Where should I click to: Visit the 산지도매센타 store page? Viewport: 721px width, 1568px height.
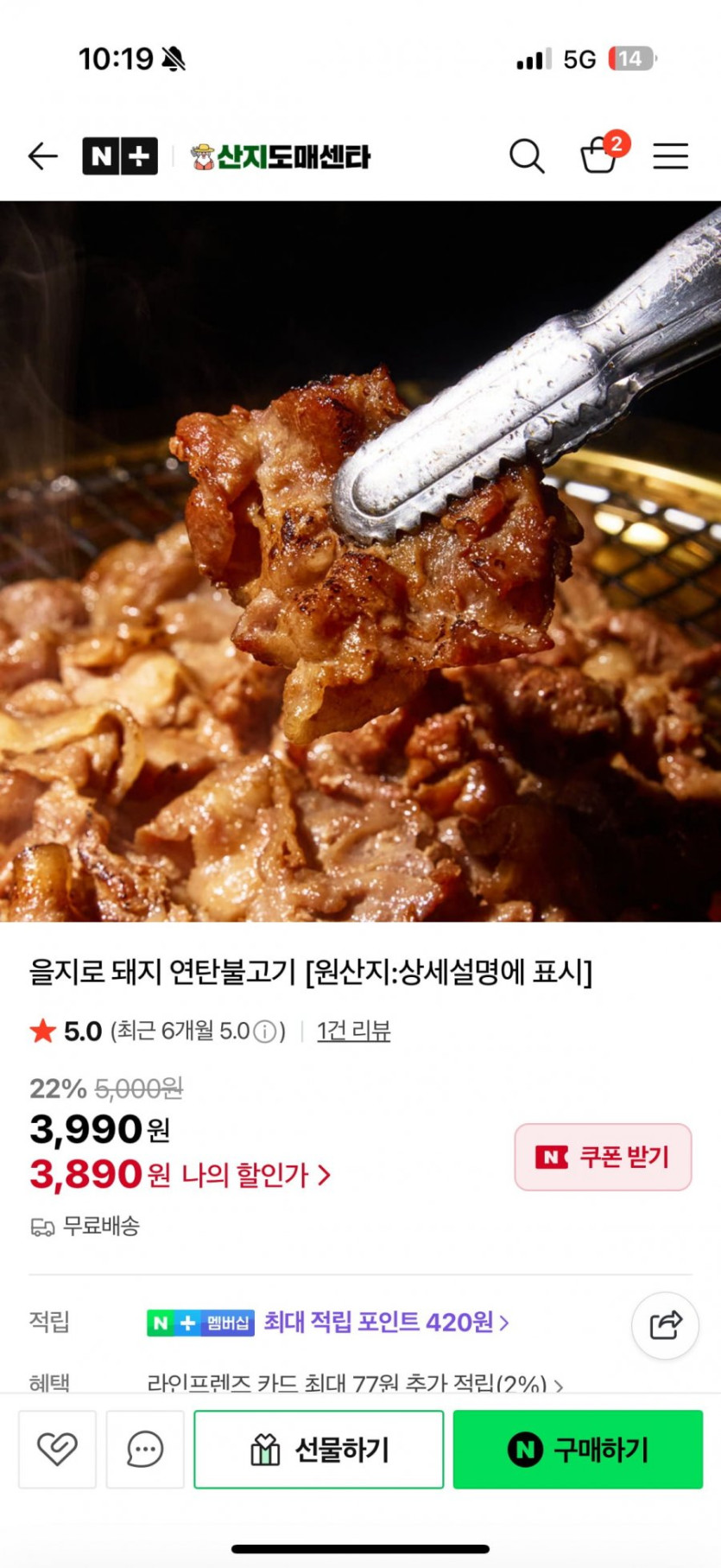tap(281, 156)
